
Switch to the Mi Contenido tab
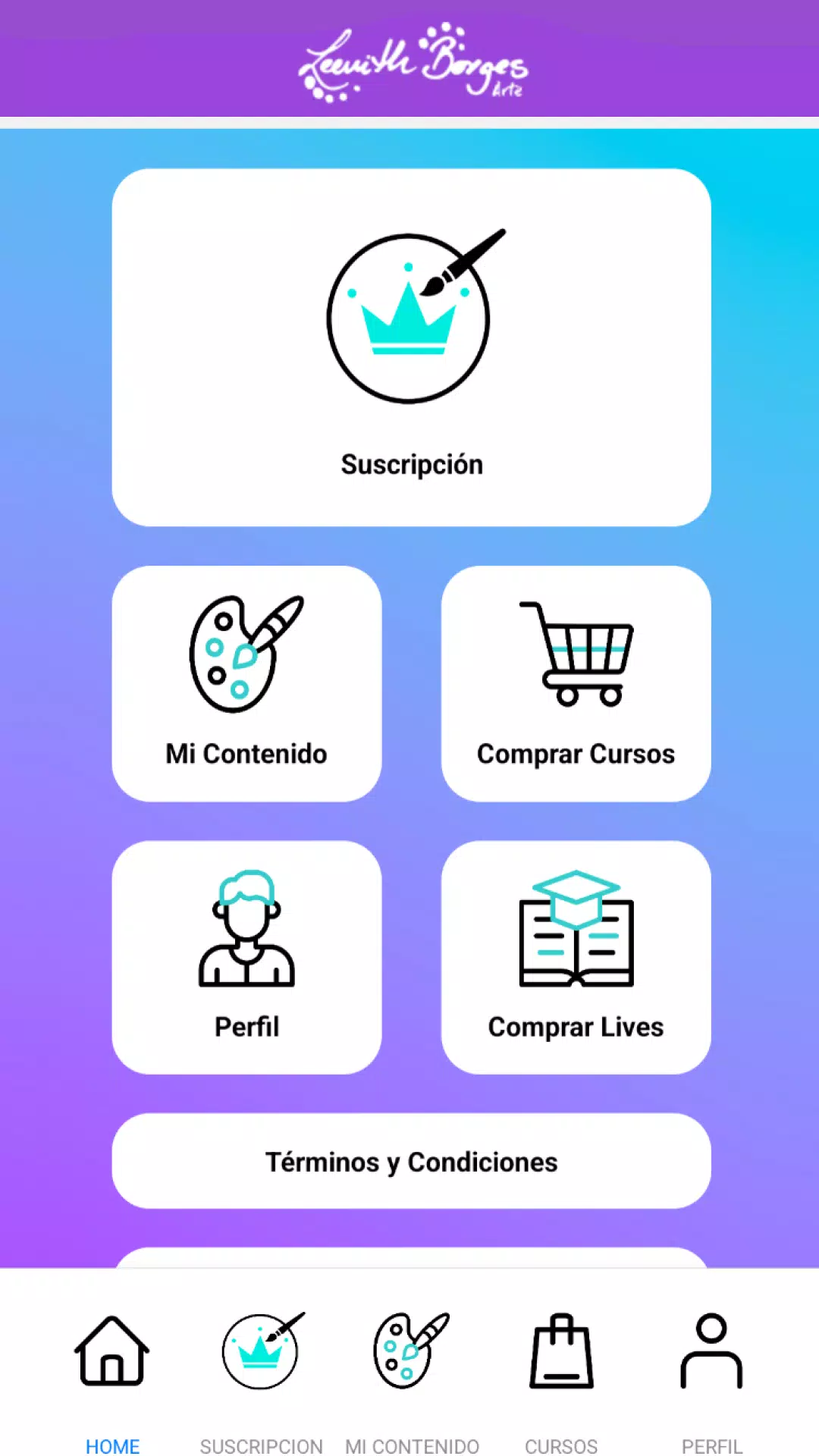click(412, 1382)
